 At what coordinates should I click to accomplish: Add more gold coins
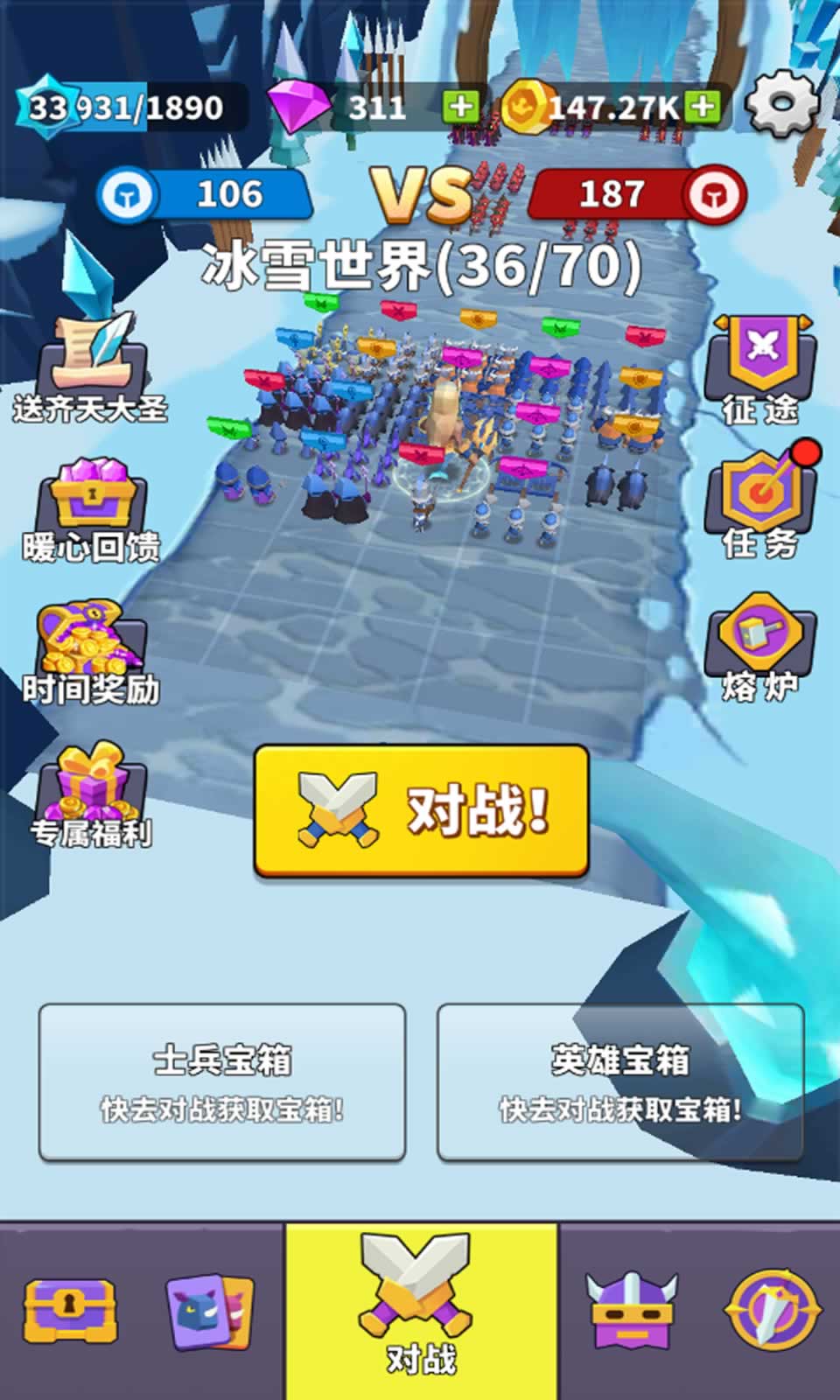click(703, 107)
